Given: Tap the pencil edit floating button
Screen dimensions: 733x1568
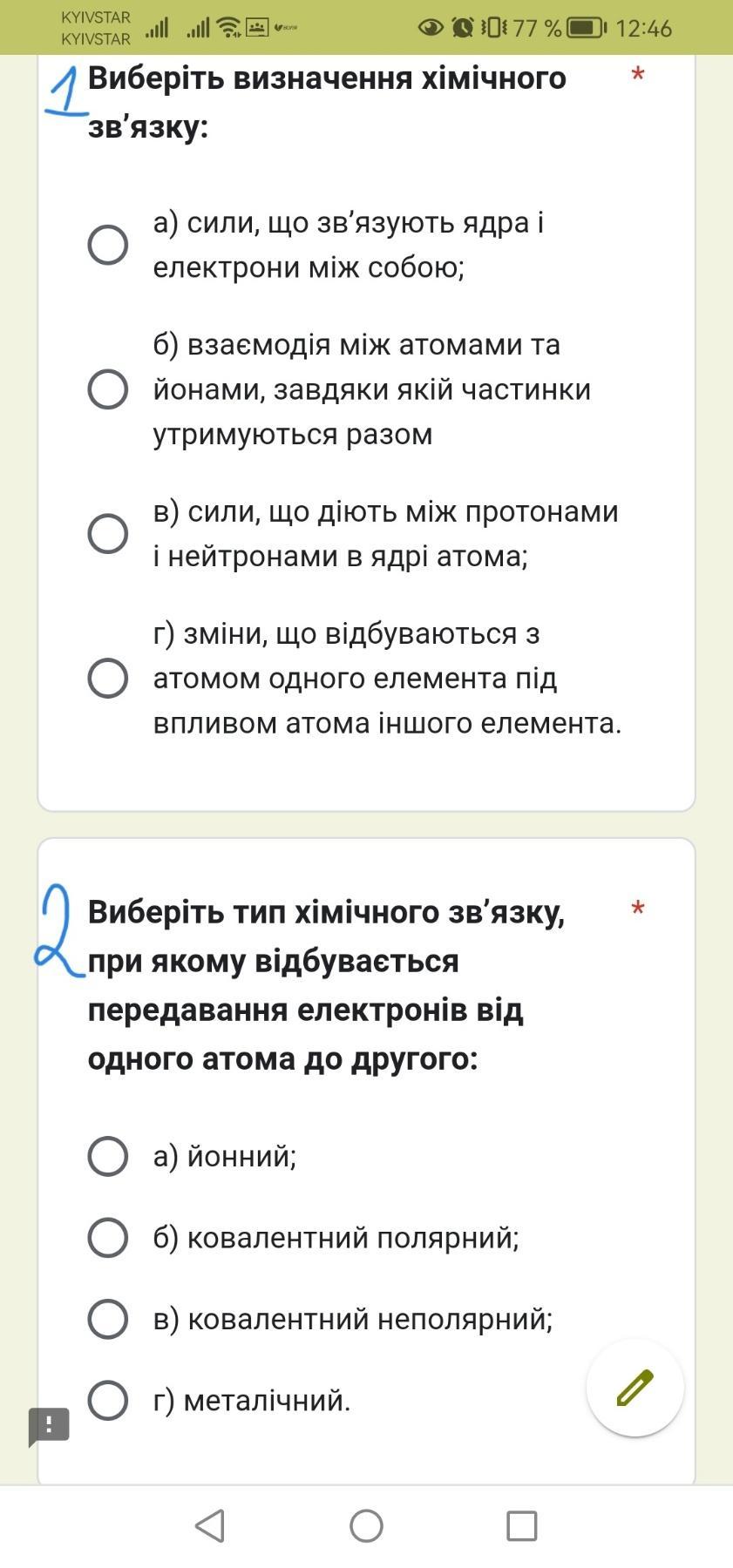Looking at the screenshot, I should coord(635,1388).
